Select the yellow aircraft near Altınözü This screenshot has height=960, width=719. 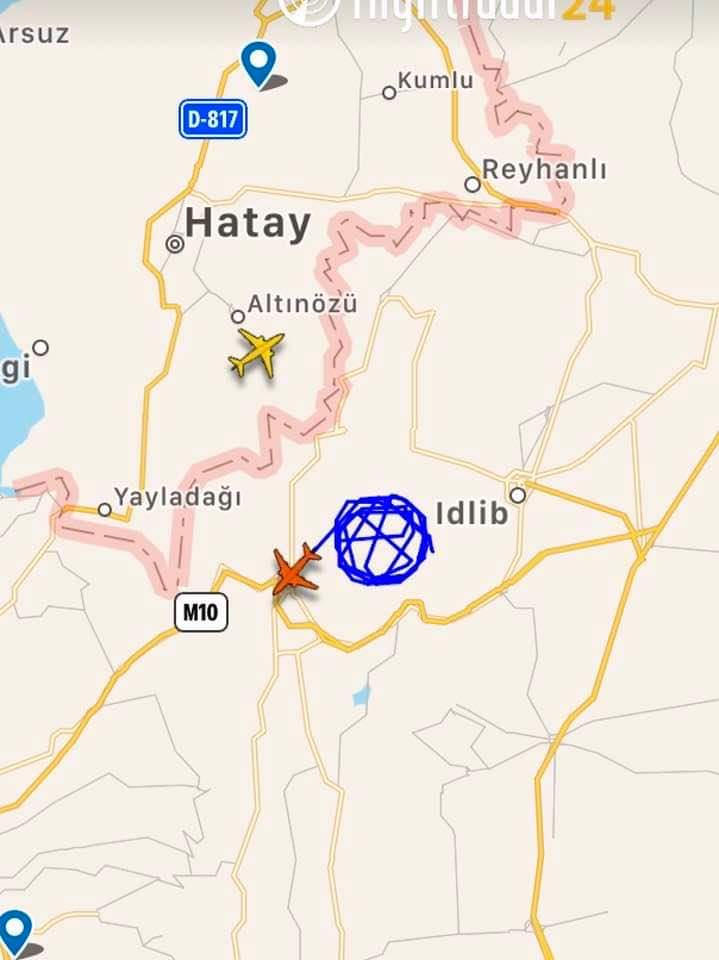(257, 353)
